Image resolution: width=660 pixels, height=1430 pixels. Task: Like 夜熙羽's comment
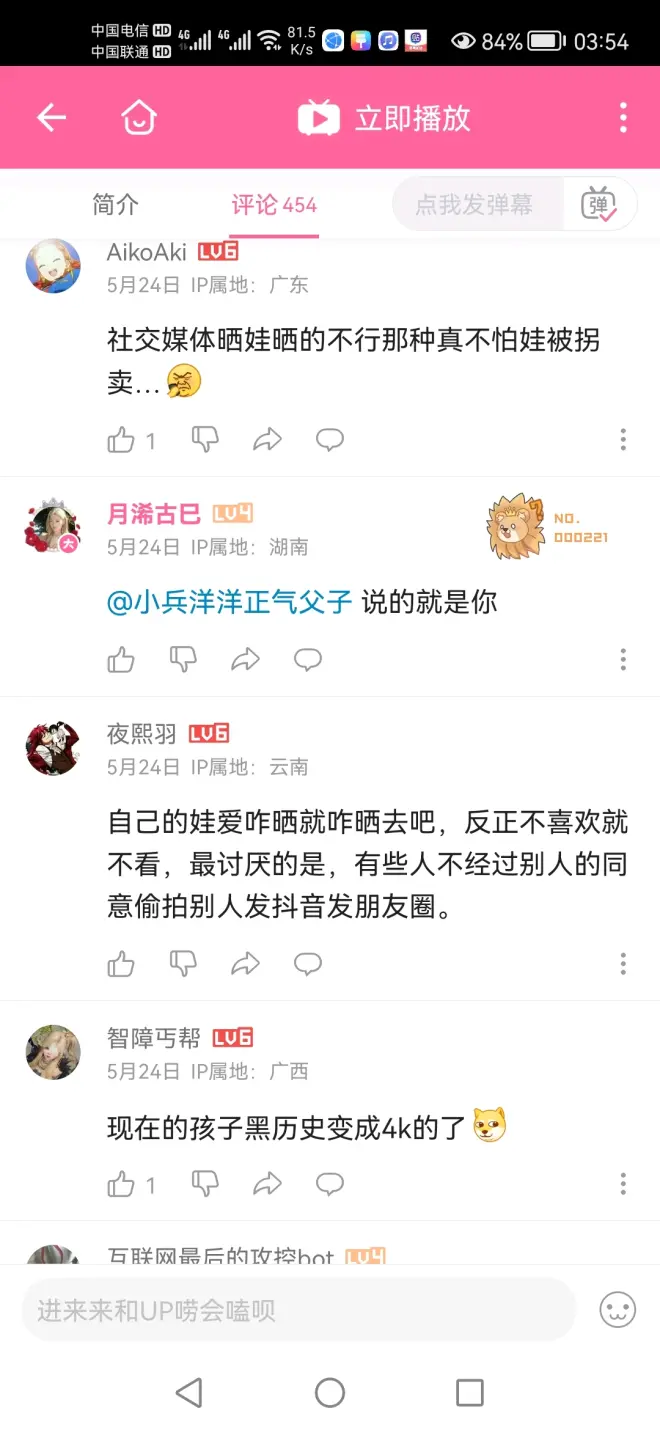(x=121, y=964)
